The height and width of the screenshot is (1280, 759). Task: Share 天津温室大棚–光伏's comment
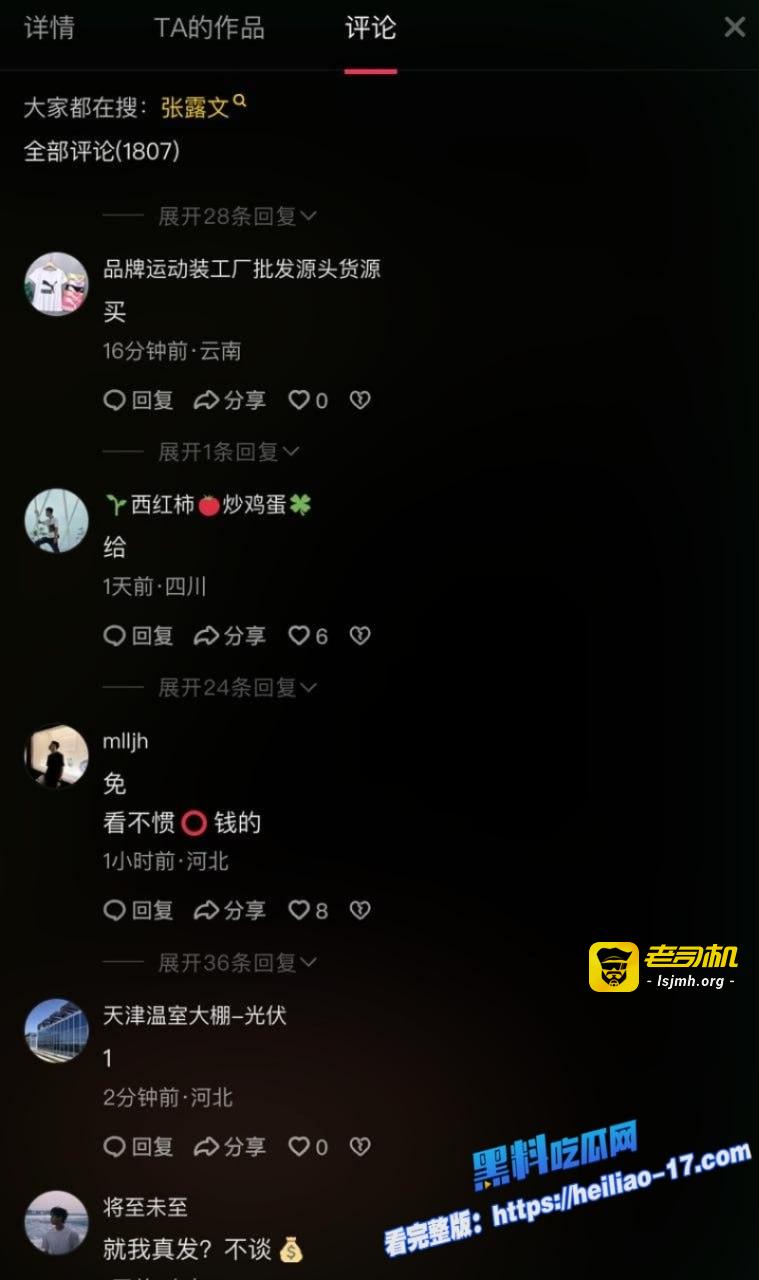(229, 1147)
